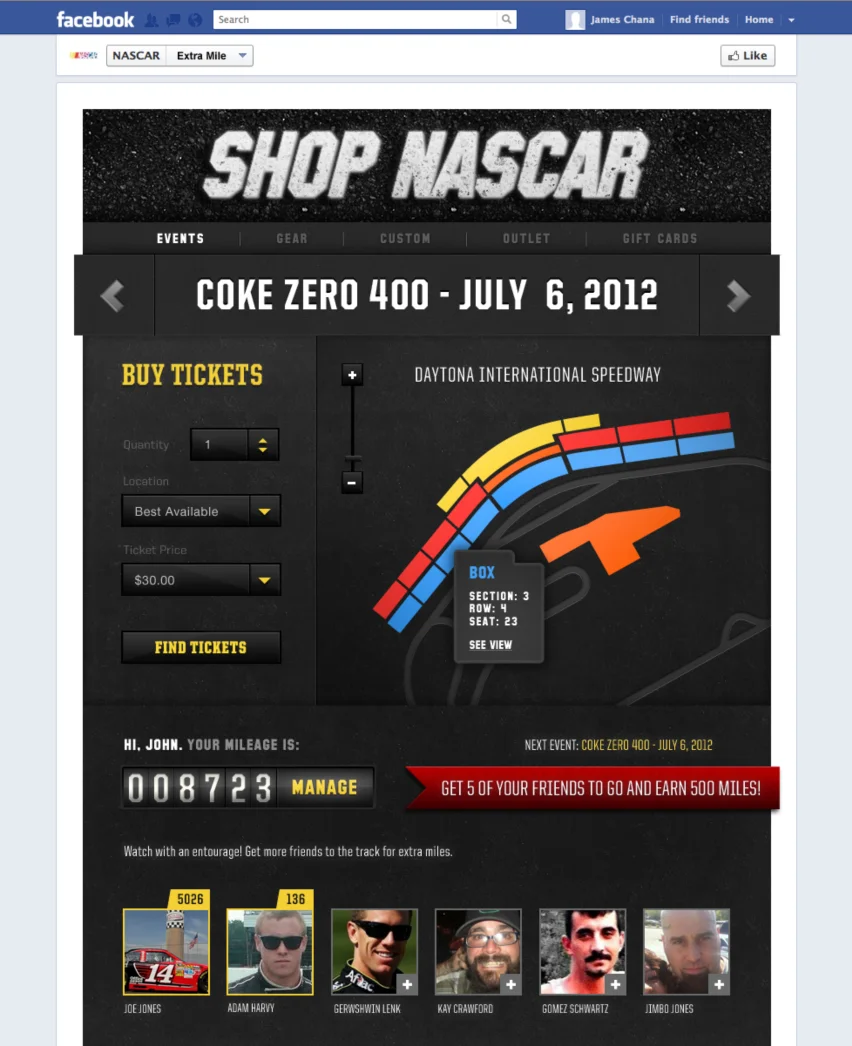Screen dimensions: 852x1046
Task: Like the NASCAR page
Action: (x=747, y=56)
